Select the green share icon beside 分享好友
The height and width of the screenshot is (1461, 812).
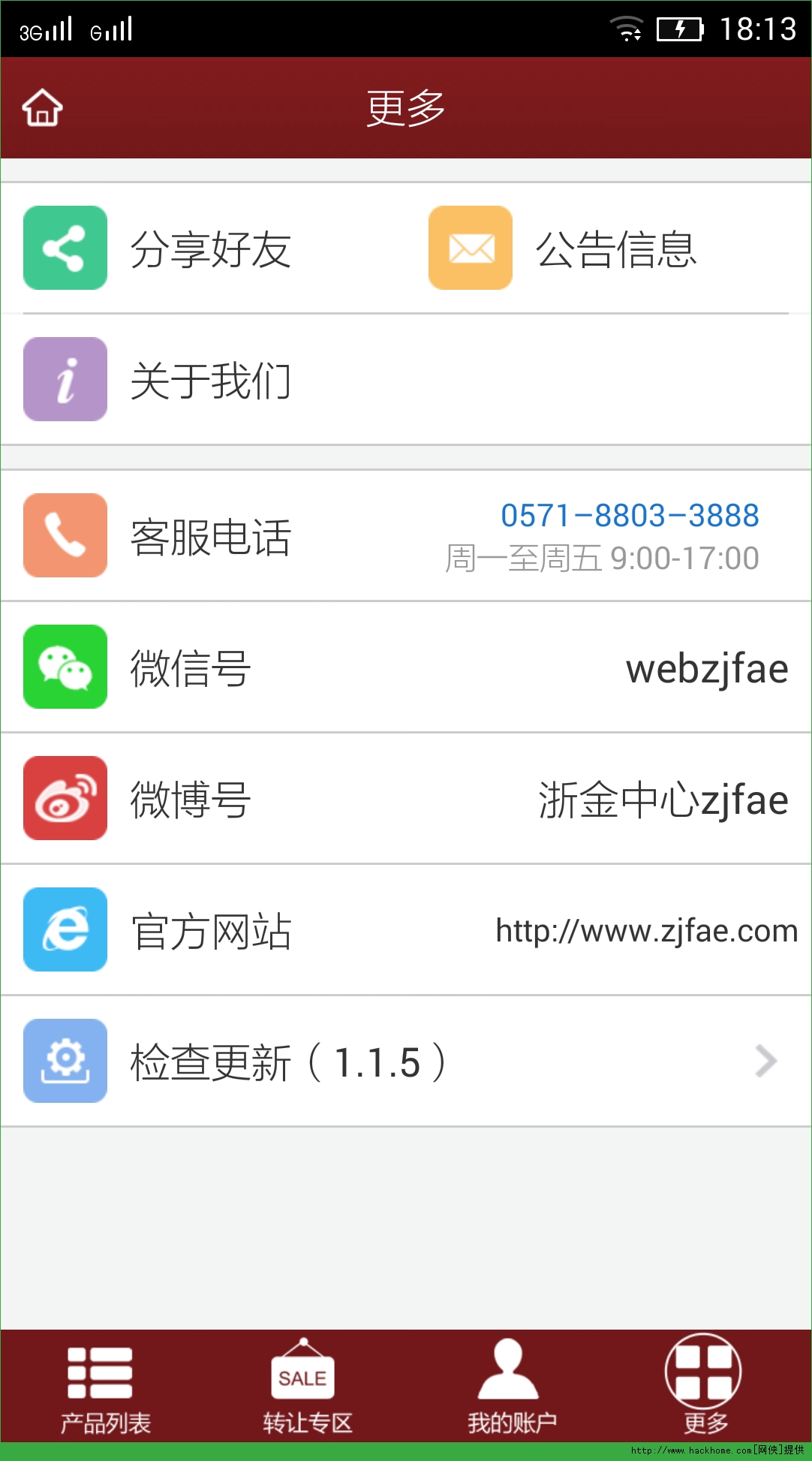pos(65,247)
